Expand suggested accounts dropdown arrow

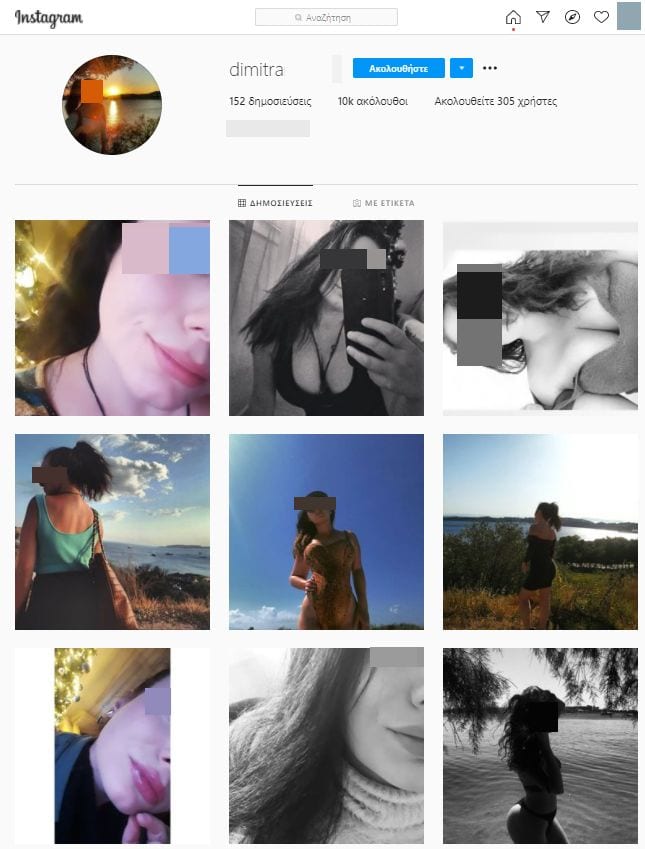point(461,69)
